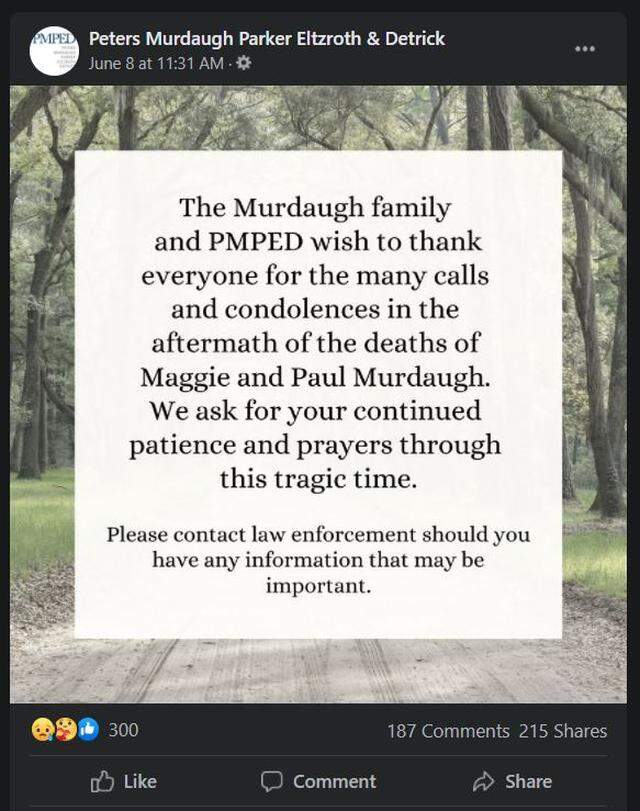This screenshot has width=640, height=811.
Task: View the 187 comments
Action: point(448,731)
